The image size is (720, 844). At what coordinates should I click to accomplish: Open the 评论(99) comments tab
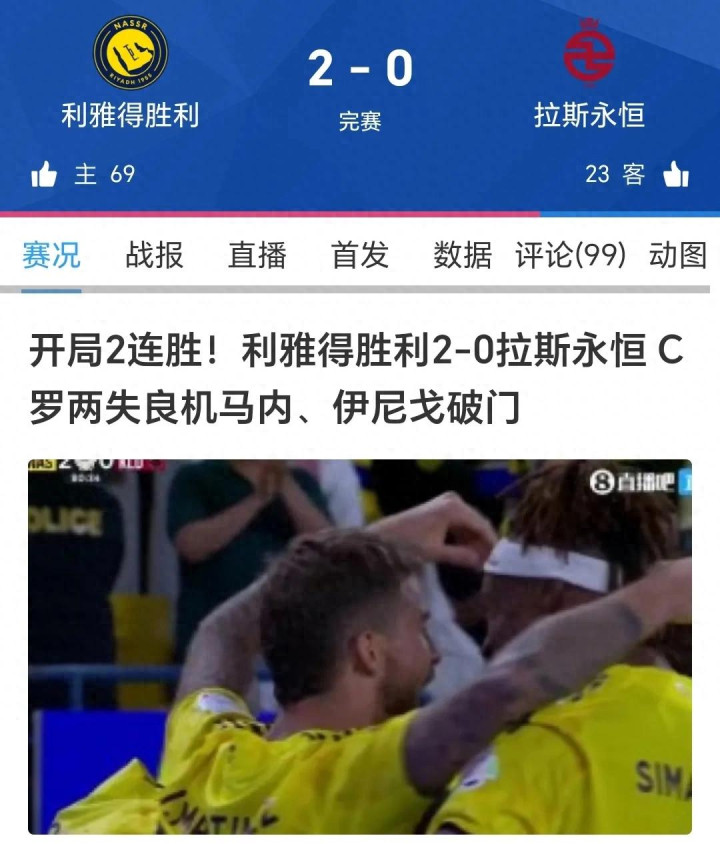[570, 256]
